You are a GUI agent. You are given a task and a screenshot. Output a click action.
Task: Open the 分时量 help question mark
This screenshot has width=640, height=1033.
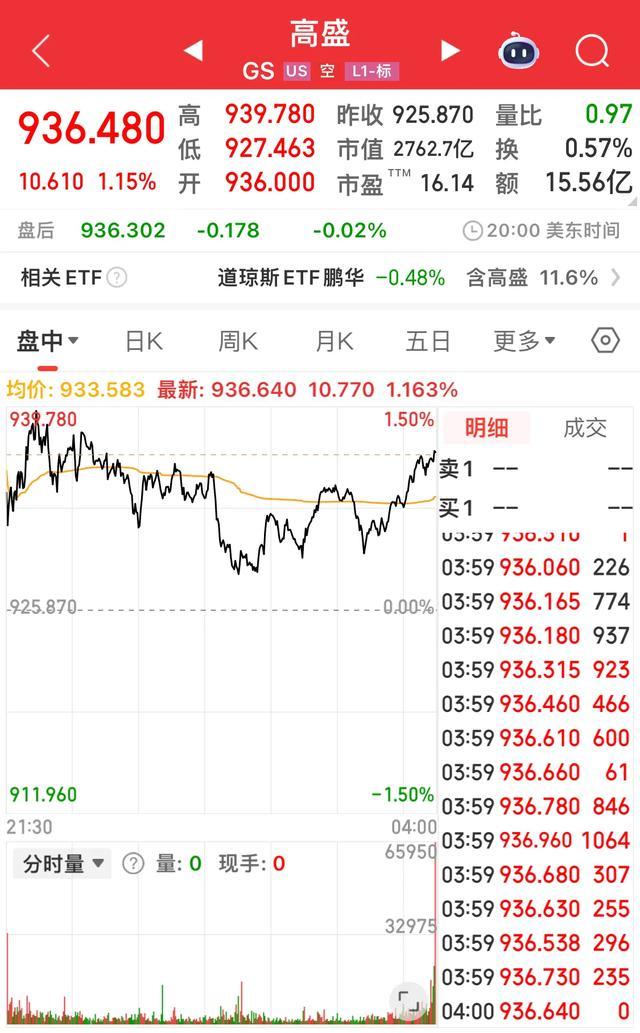(x=133, y=863)
